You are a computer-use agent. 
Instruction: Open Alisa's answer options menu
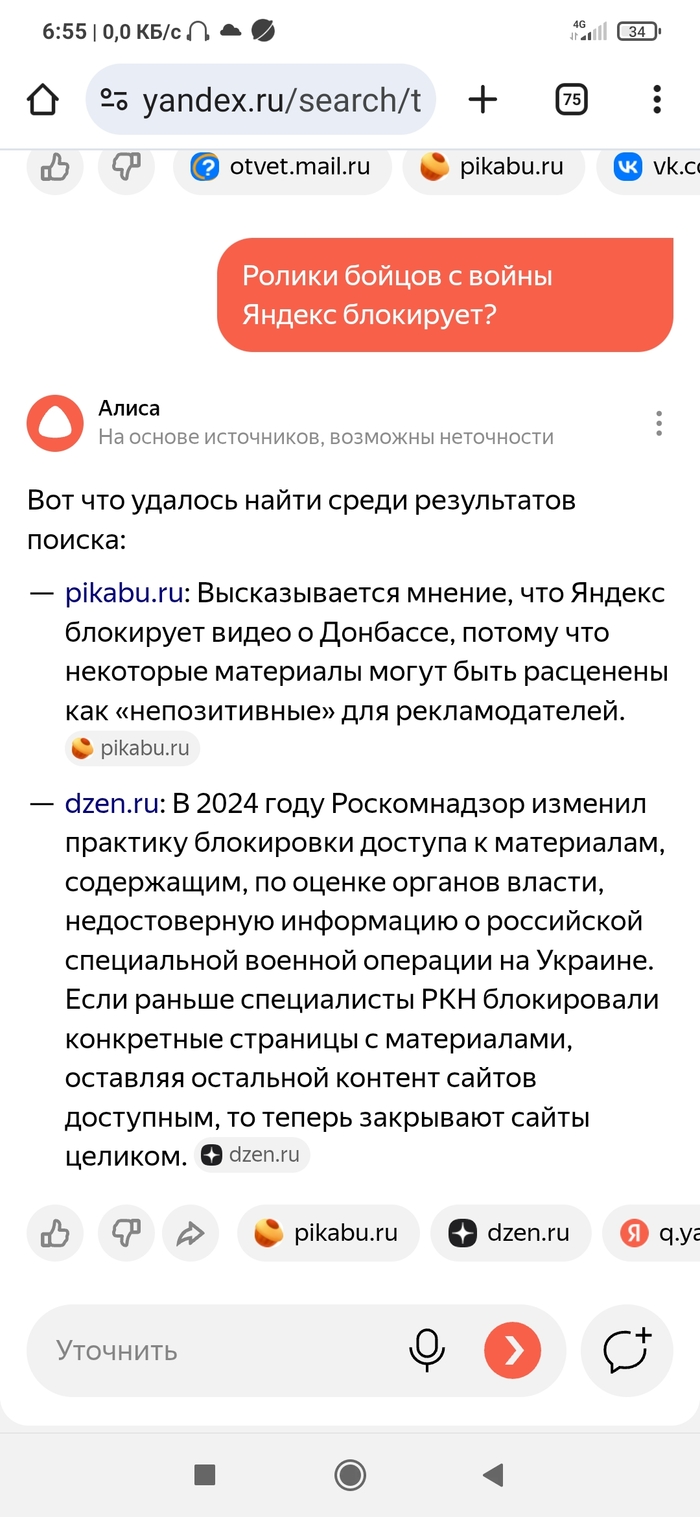click(x=659, y=423)
